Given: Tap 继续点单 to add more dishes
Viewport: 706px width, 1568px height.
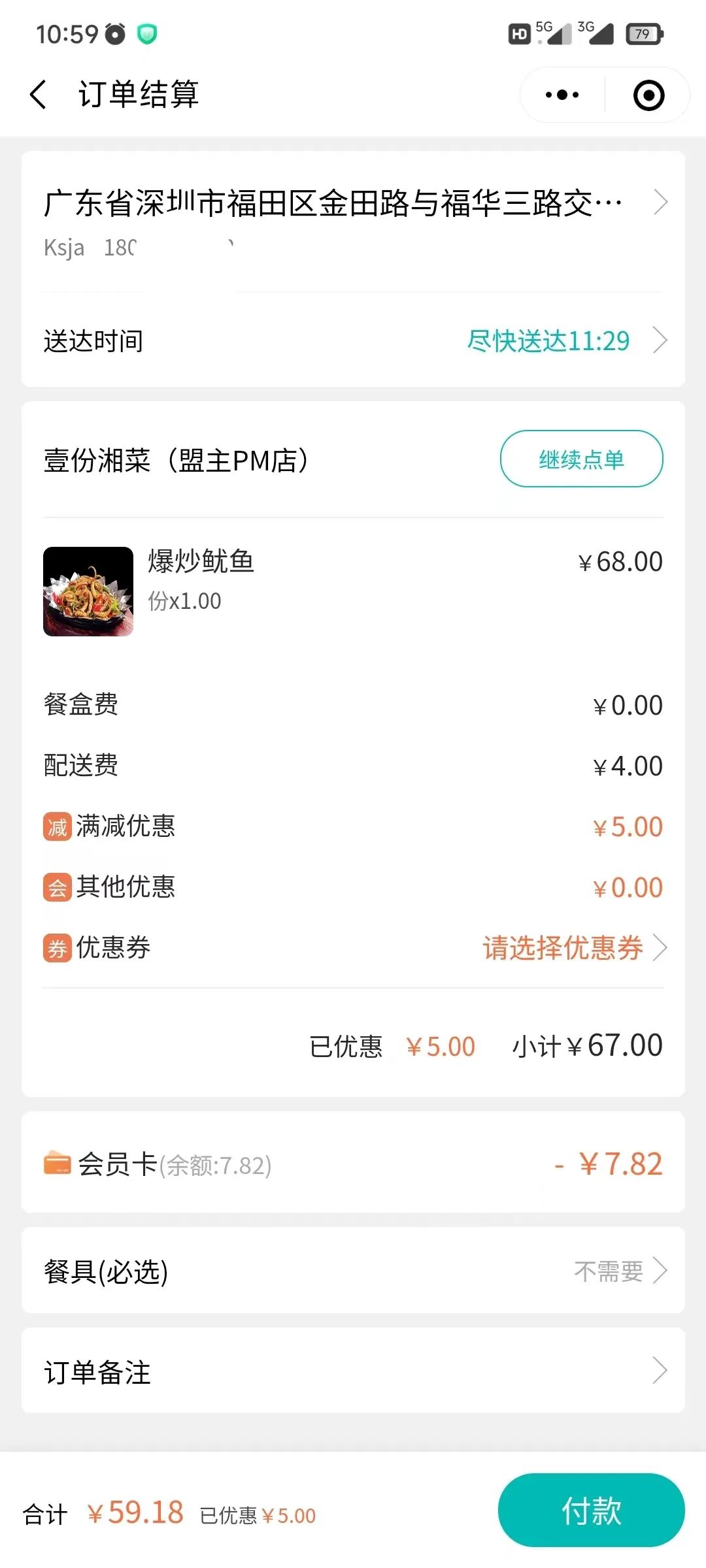Looking at the screenshot, I should [581, 459].
